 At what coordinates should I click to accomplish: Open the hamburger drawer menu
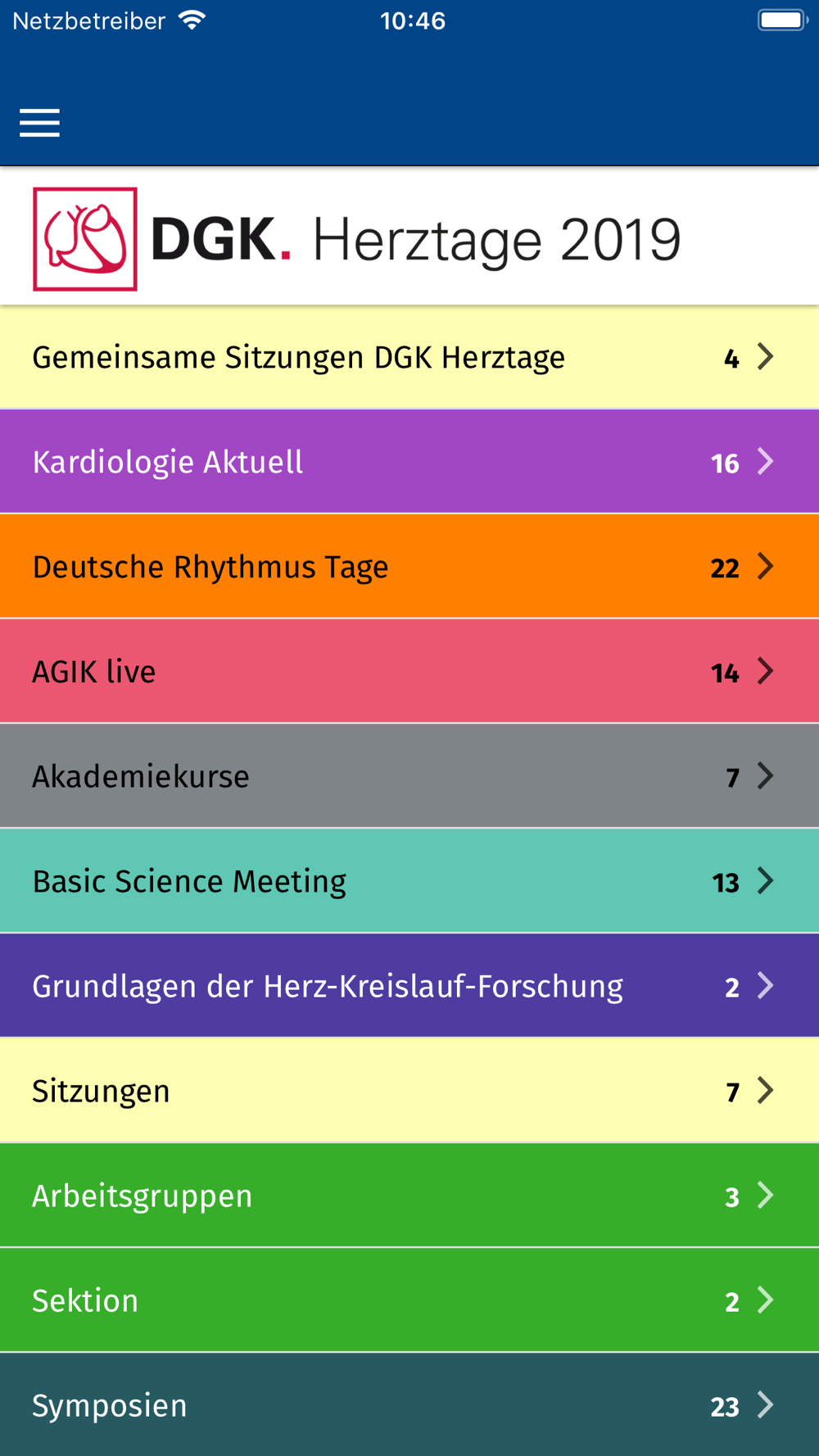pyautogui.click(x=39, y=123)
